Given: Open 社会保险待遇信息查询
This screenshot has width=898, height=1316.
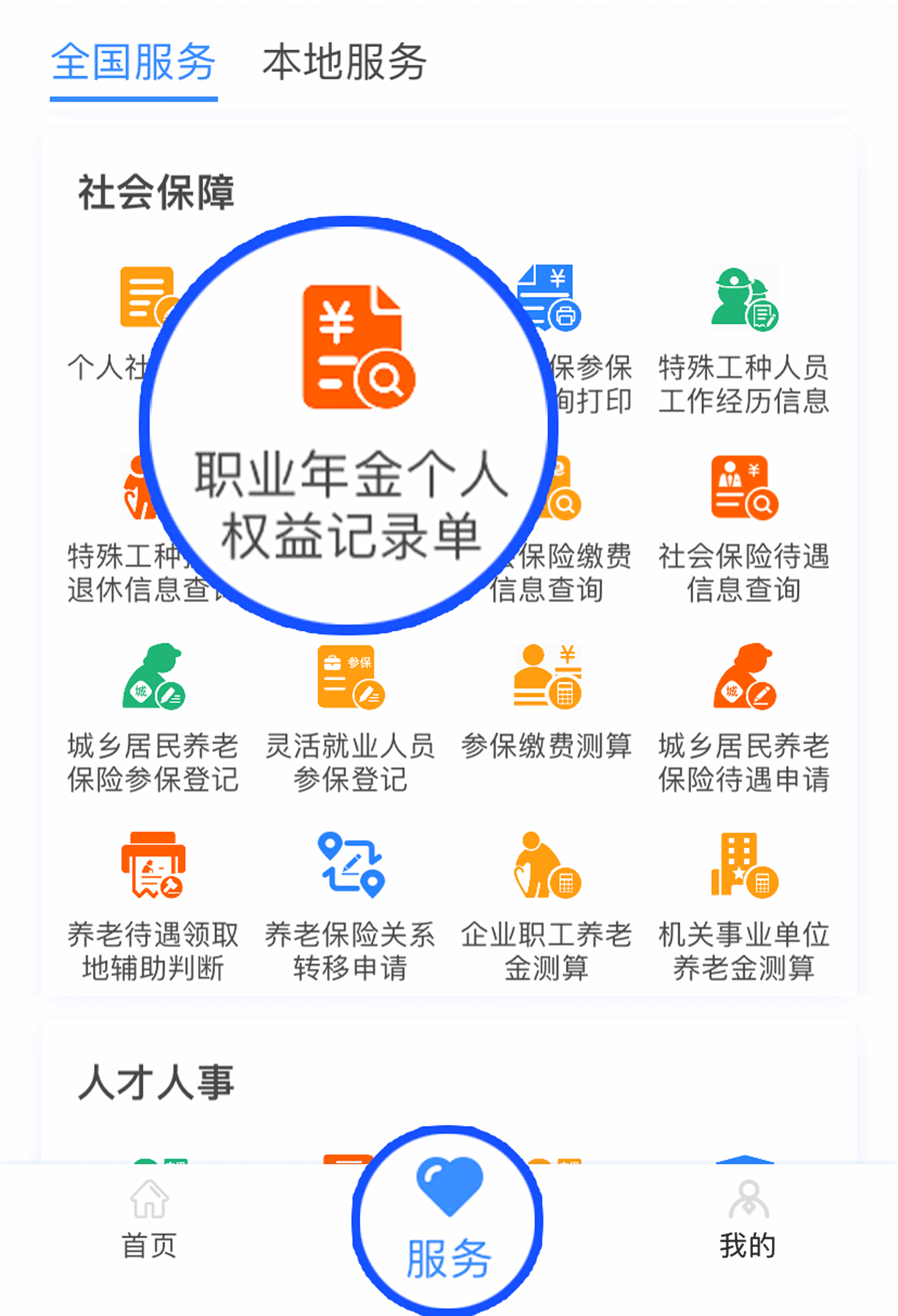Looking at the screenshot, I should click(x=744, y=529).
